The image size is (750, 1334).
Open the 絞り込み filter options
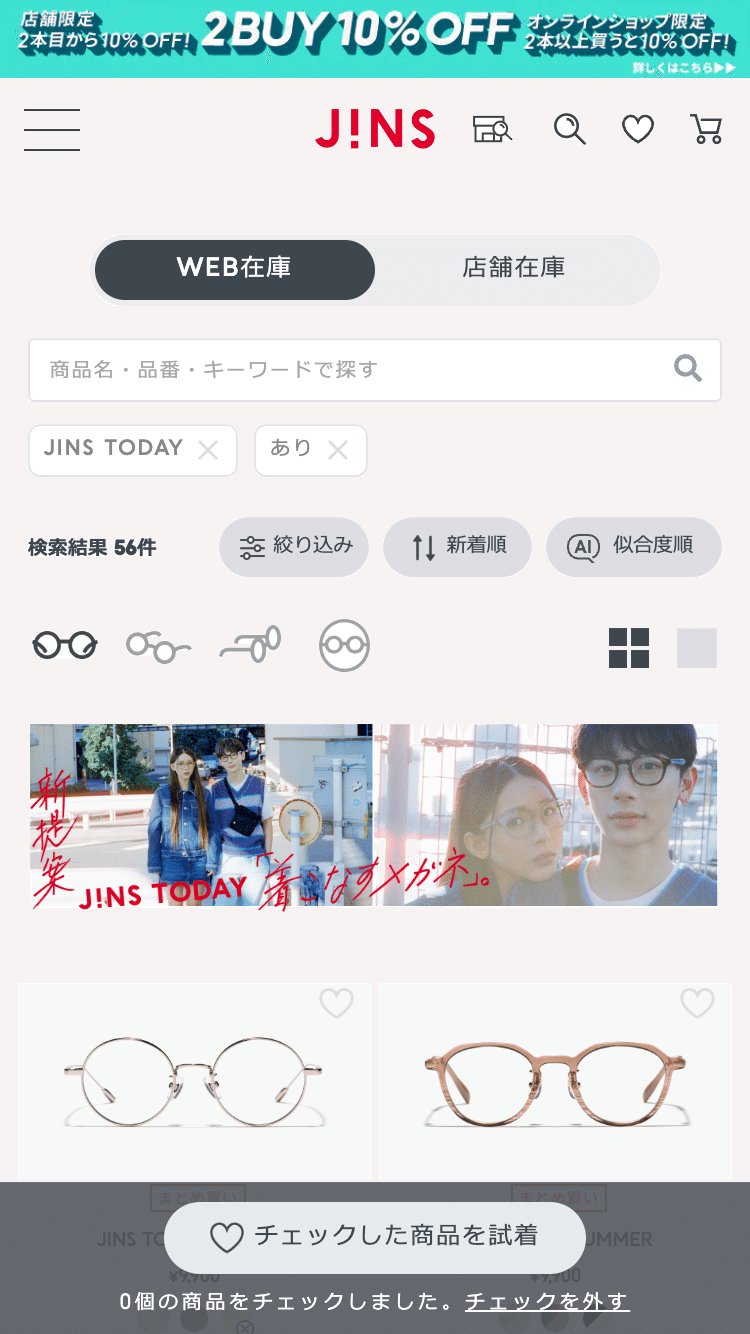tap(294, 547)
